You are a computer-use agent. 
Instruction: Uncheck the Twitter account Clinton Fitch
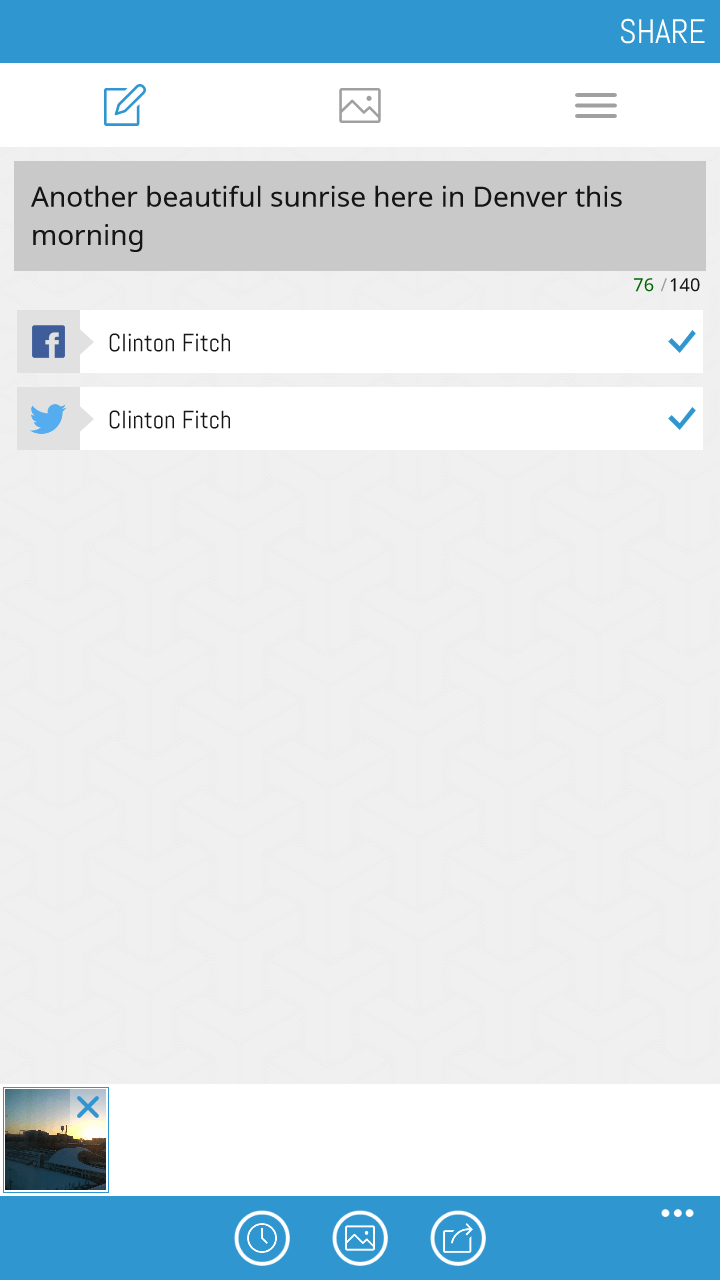(x=360, y=419)
